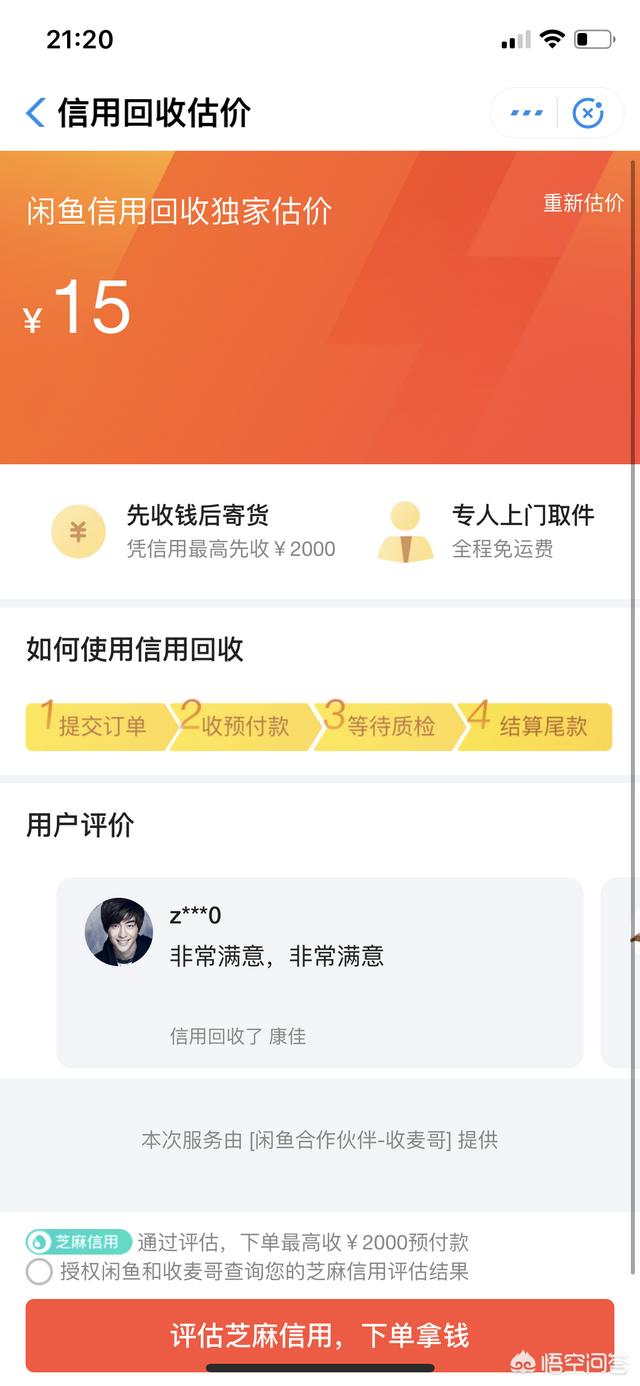Tap 评估芝麻信用，下单拿钱 button

(319, 1334)
